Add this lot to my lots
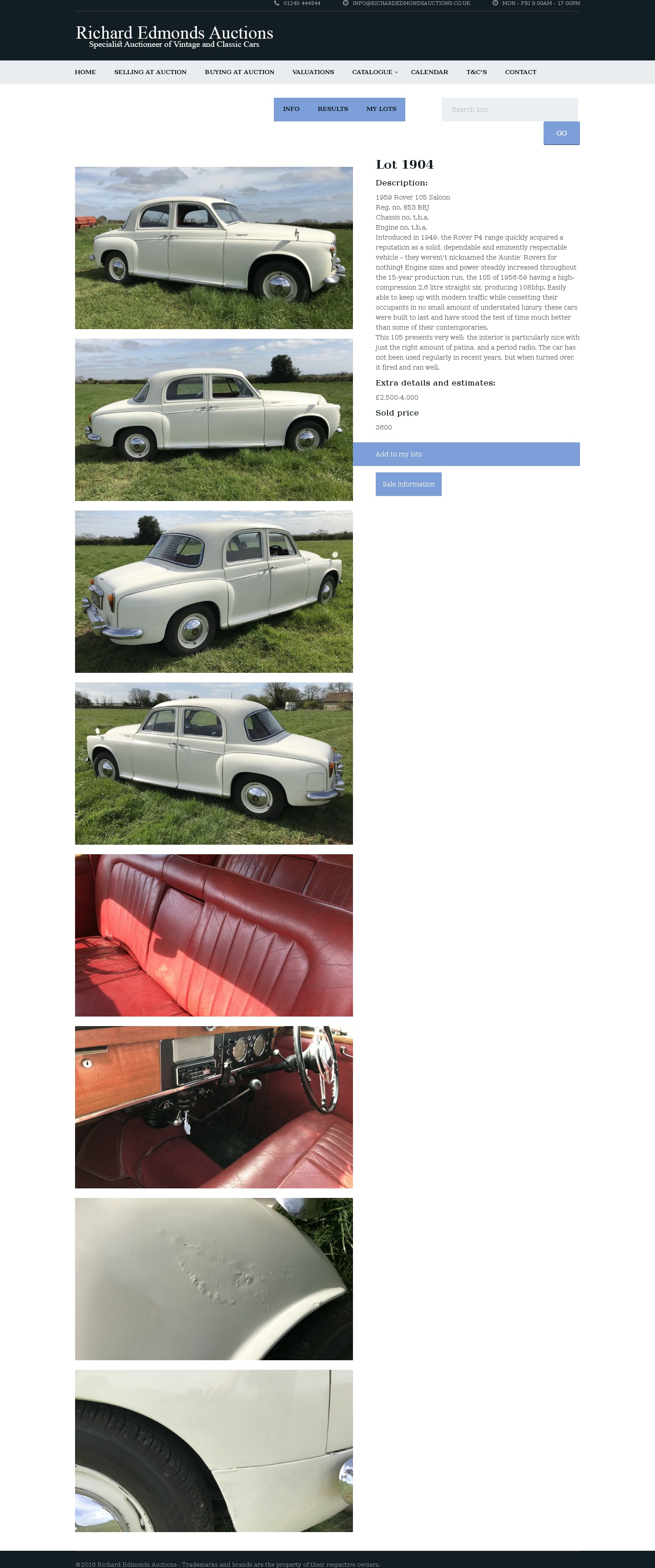655x1568 pixels. tap(466, 454)
